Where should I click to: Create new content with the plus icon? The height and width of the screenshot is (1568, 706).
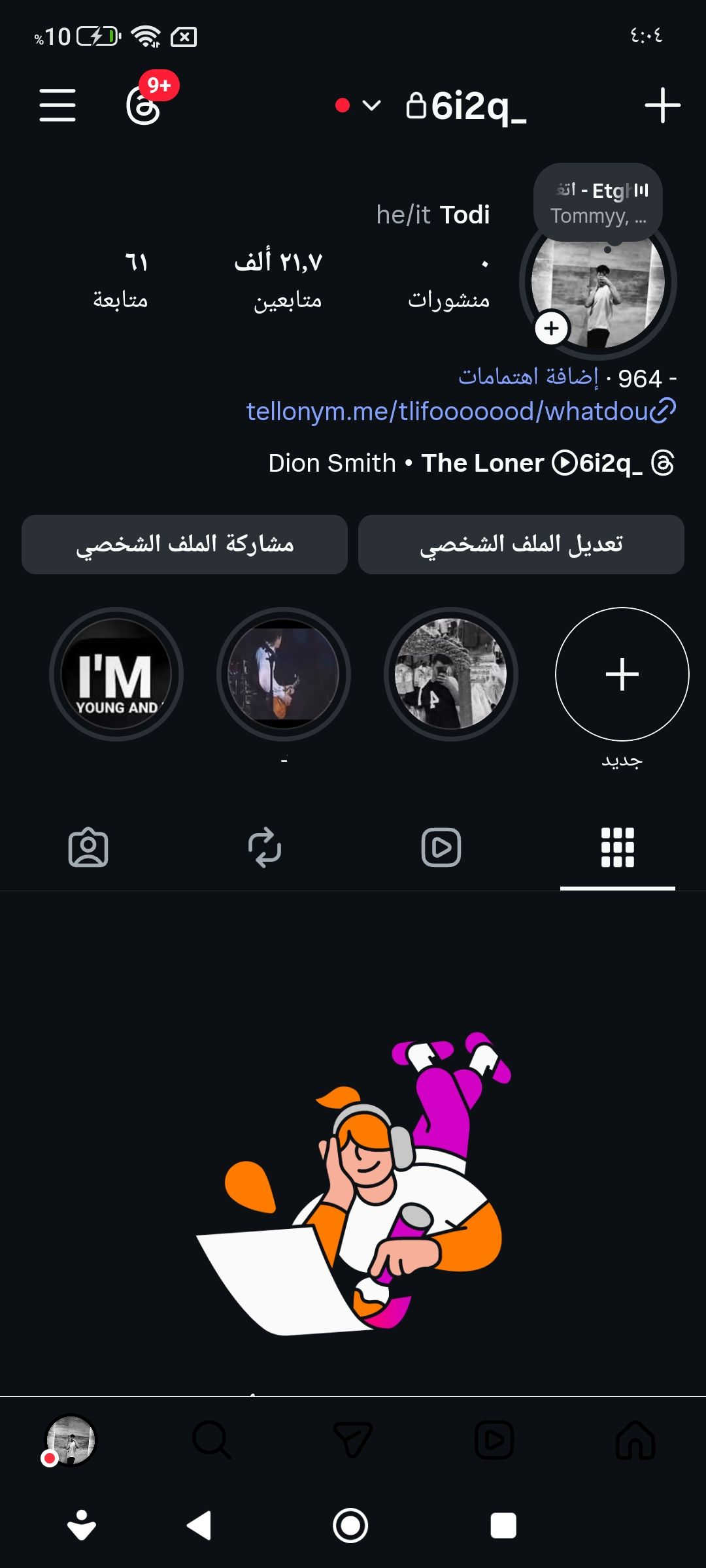click(x=662, y=105)
